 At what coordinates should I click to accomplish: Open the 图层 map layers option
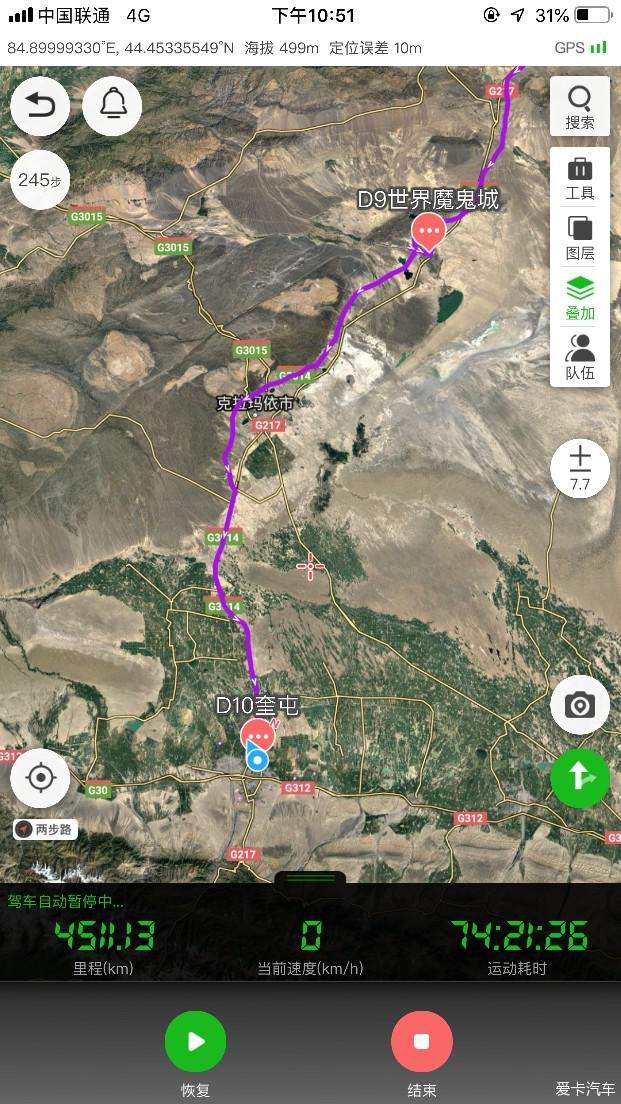(580, 238)
